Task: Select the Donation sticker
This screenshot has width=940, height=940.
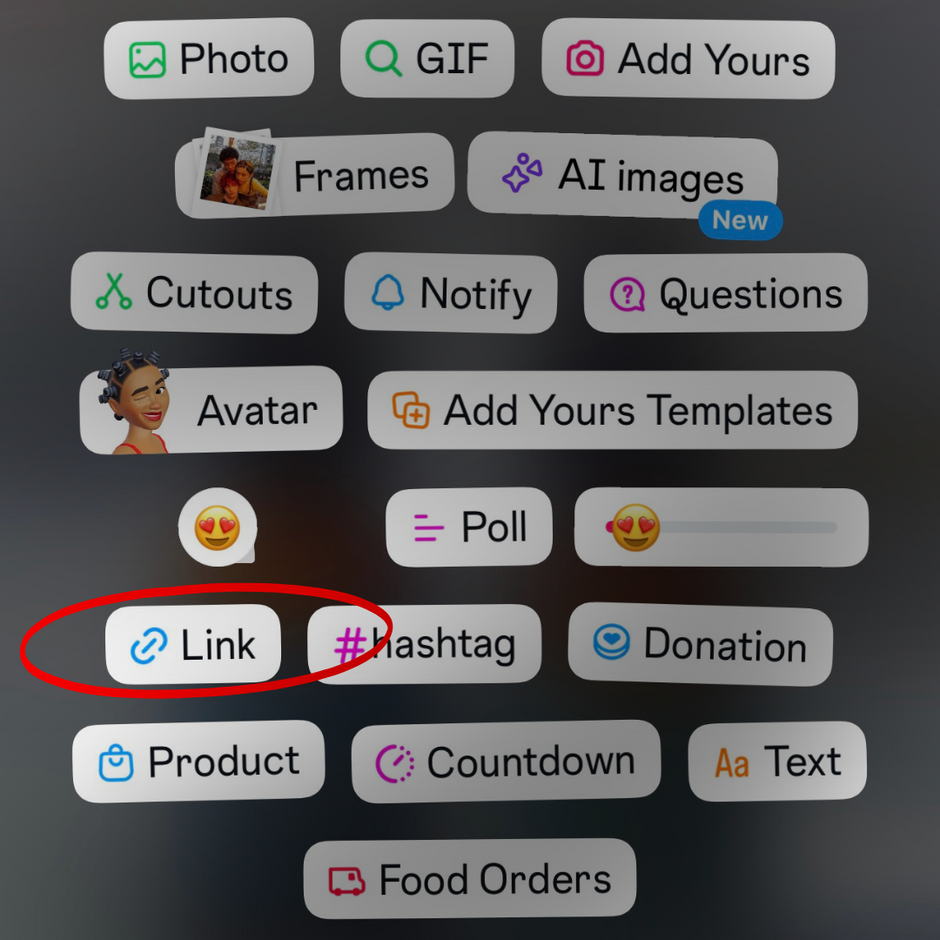Action: click(700, 645)
